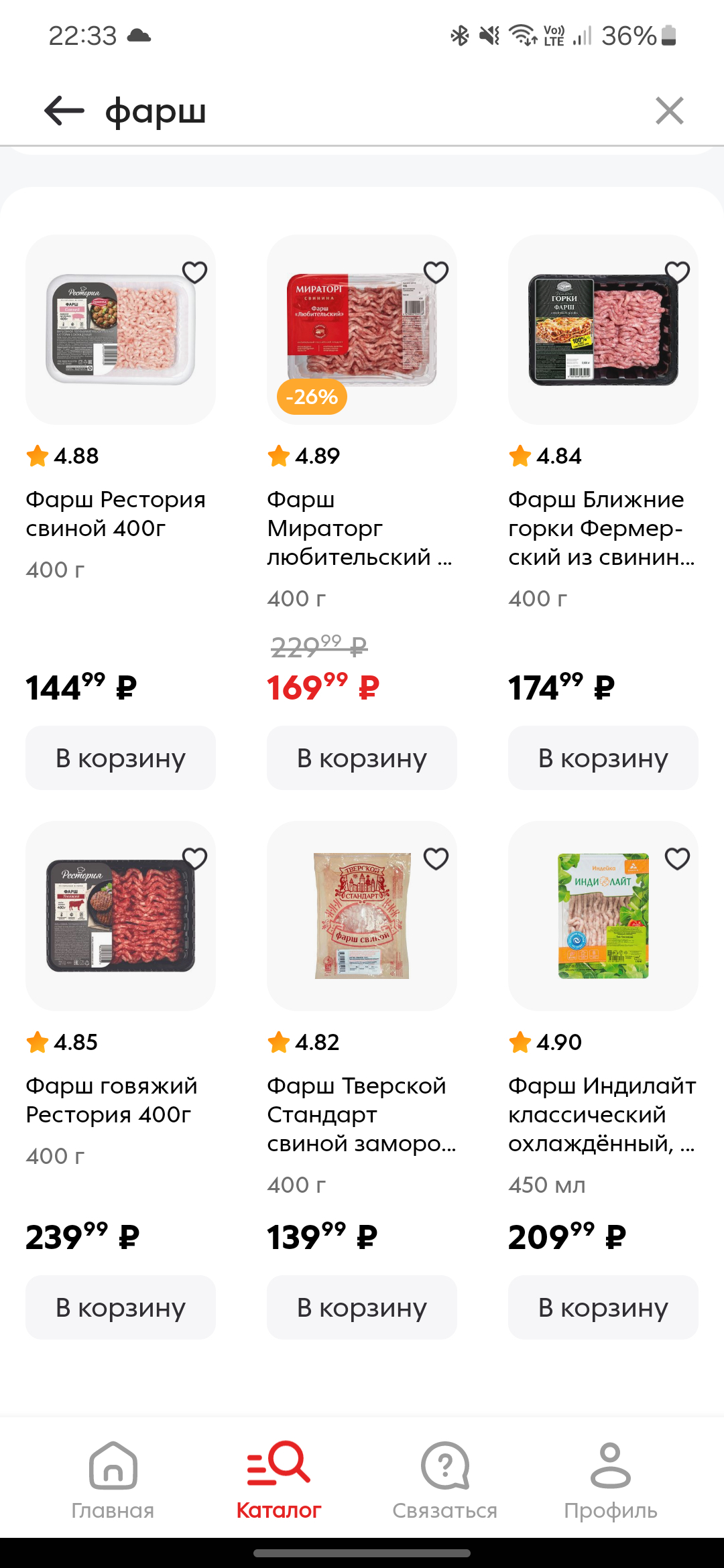Favorite the Мираторг любительский фарш
Image resolution: width=724 pixels, height=1568 pixels.
click(436, 273)
